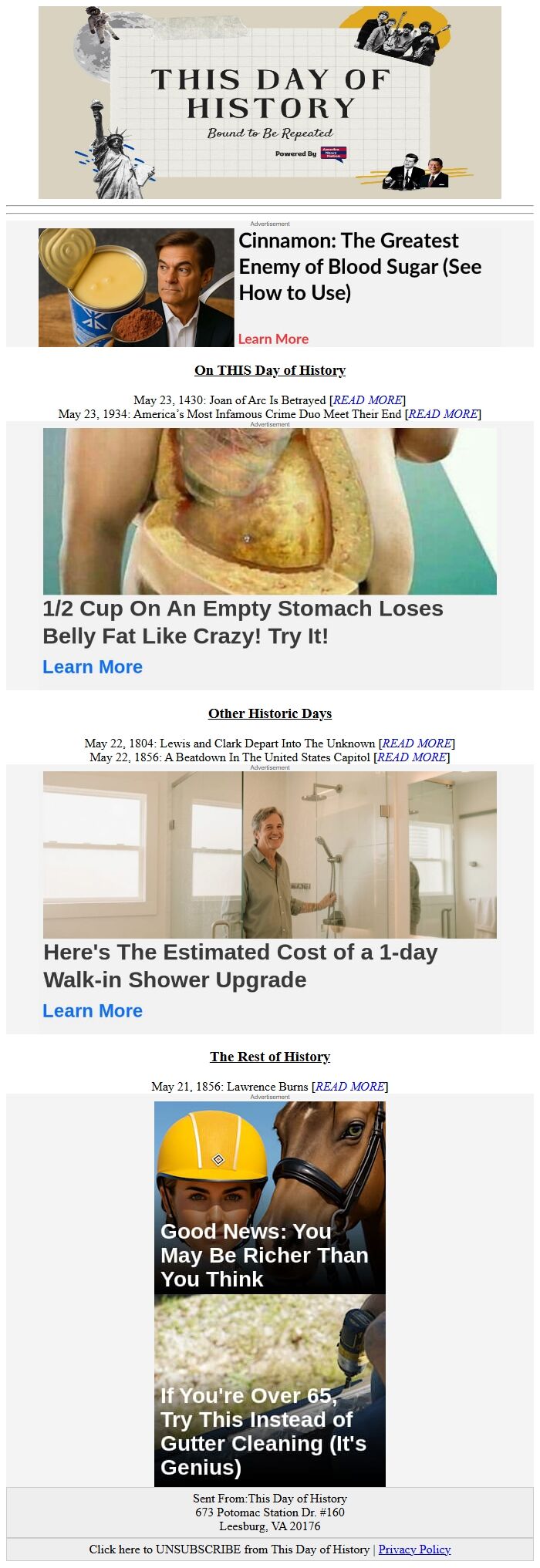This screenshot has width=540, height=1568.
Task: Open READ MORE for Joan of Arc
Action: 367,400
